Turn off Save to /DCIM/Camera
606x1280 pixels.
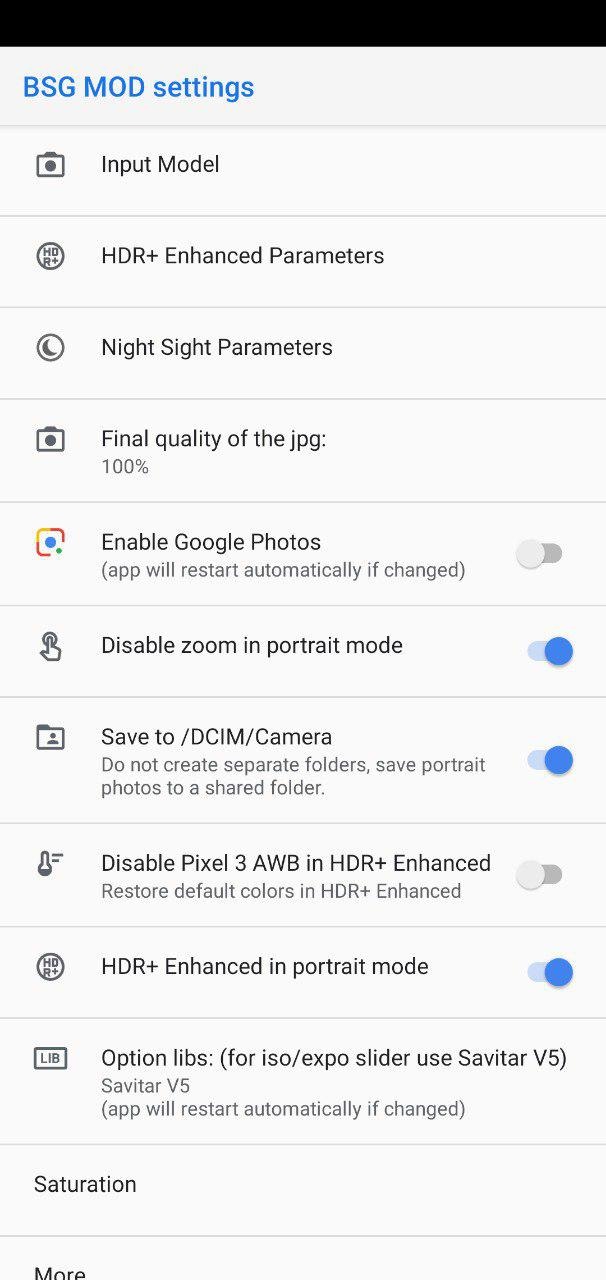click(549, 761)
